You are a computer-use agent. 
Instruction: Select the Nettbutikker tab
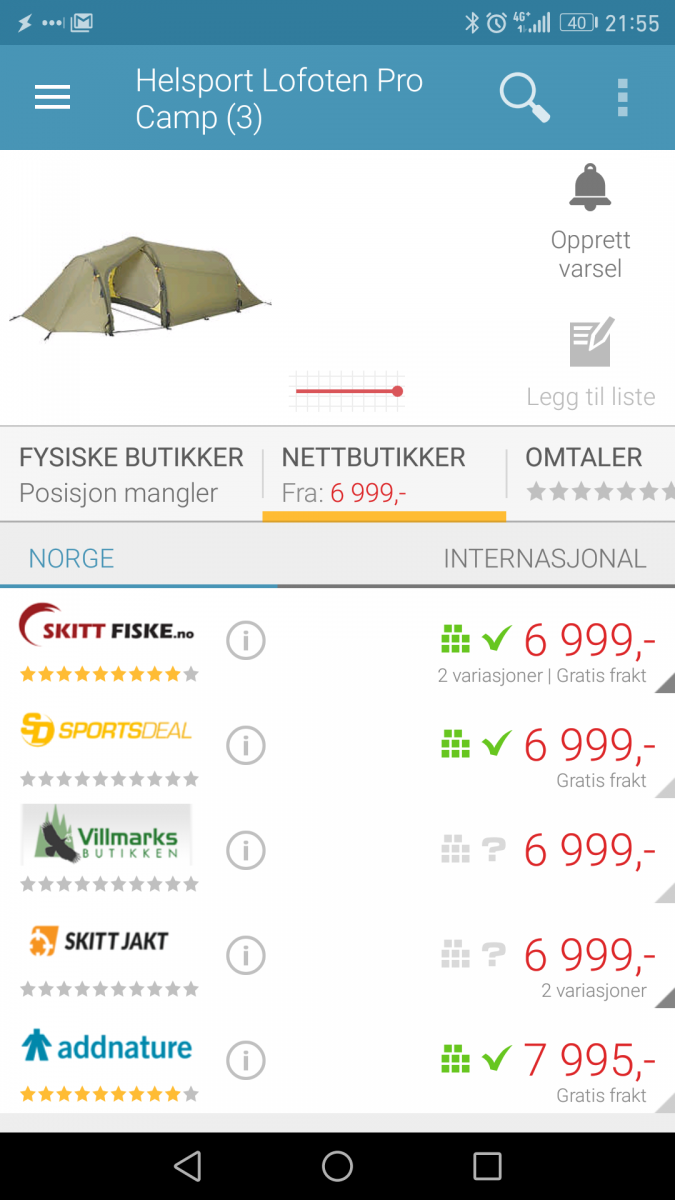click(x=384, y=473)
